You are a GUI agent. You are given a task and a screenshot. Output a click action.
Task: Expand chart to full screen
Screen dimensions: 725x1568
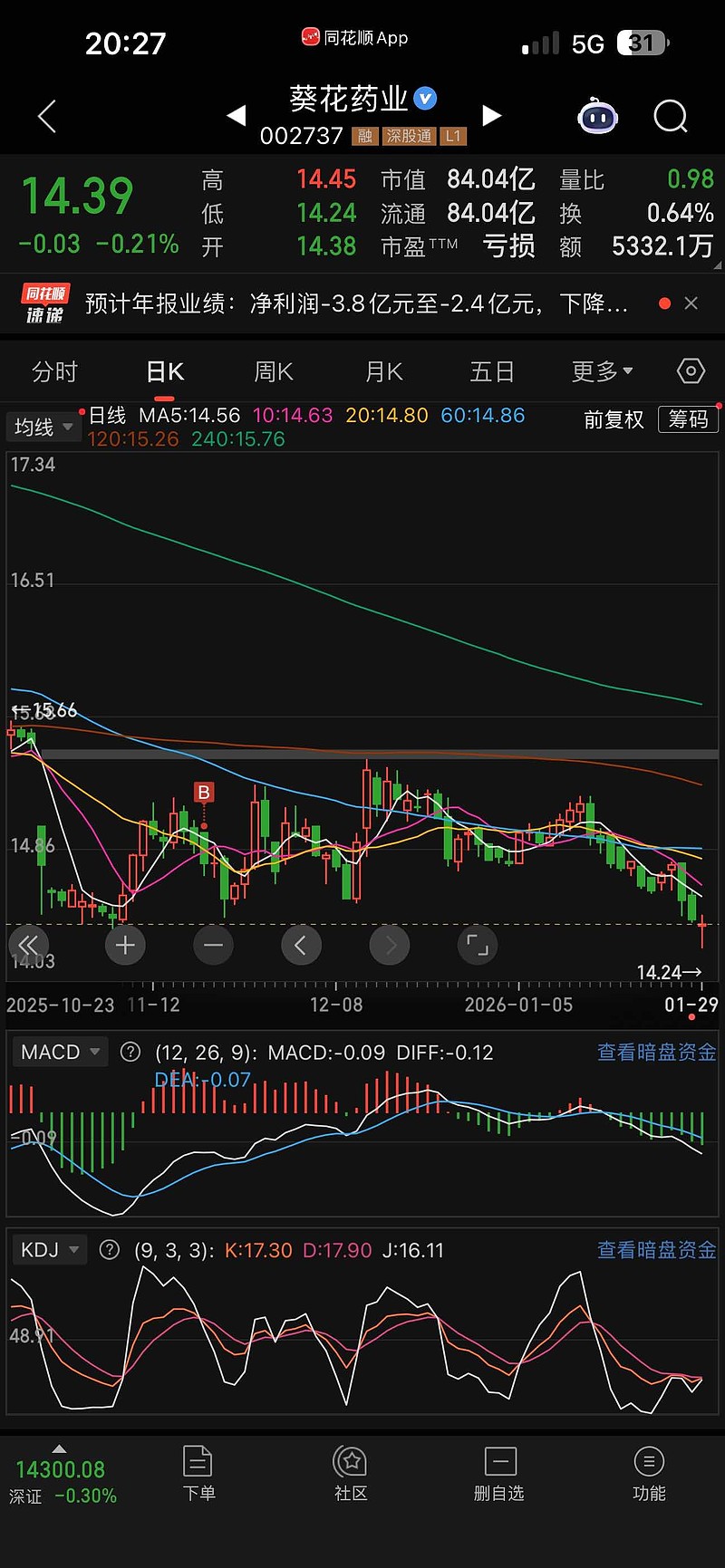[x=478, y=946]
